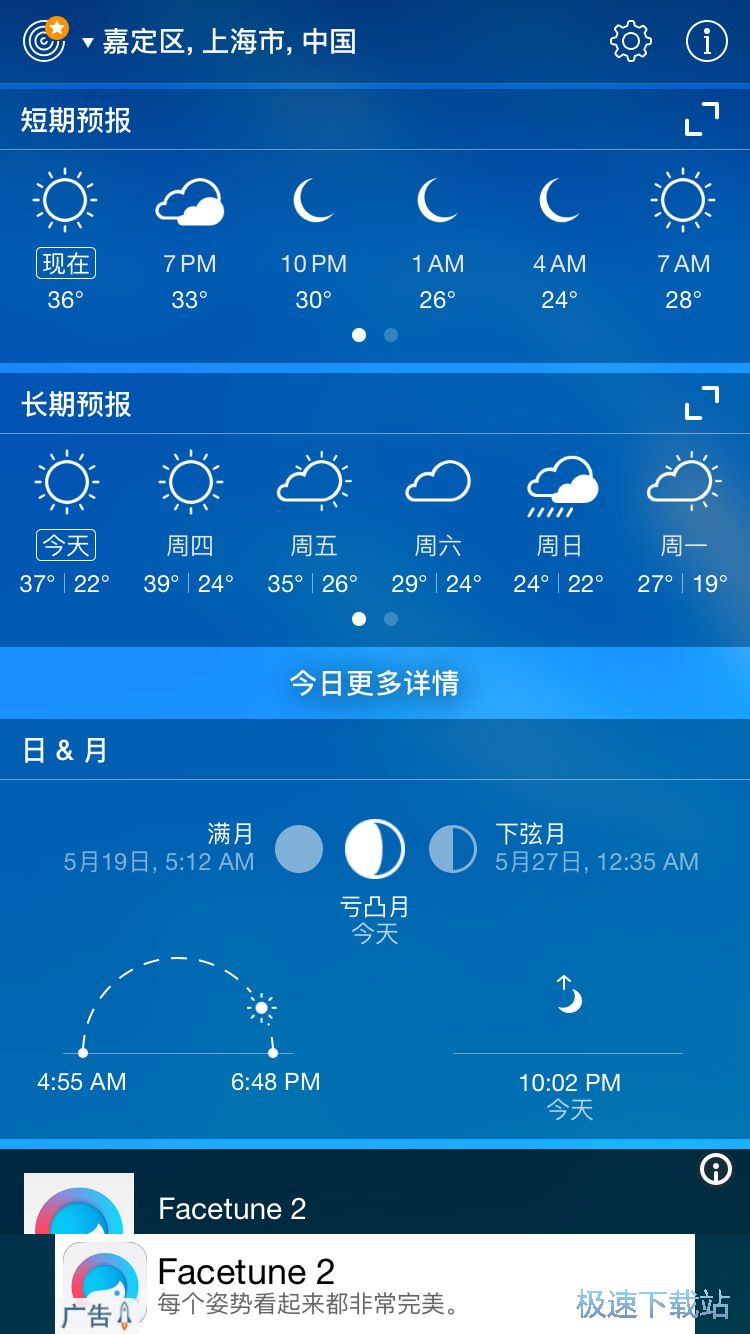Expand the 长期预报 panel to fullscreen
This screenshot has width=750, height=1334.
(701, 402)
